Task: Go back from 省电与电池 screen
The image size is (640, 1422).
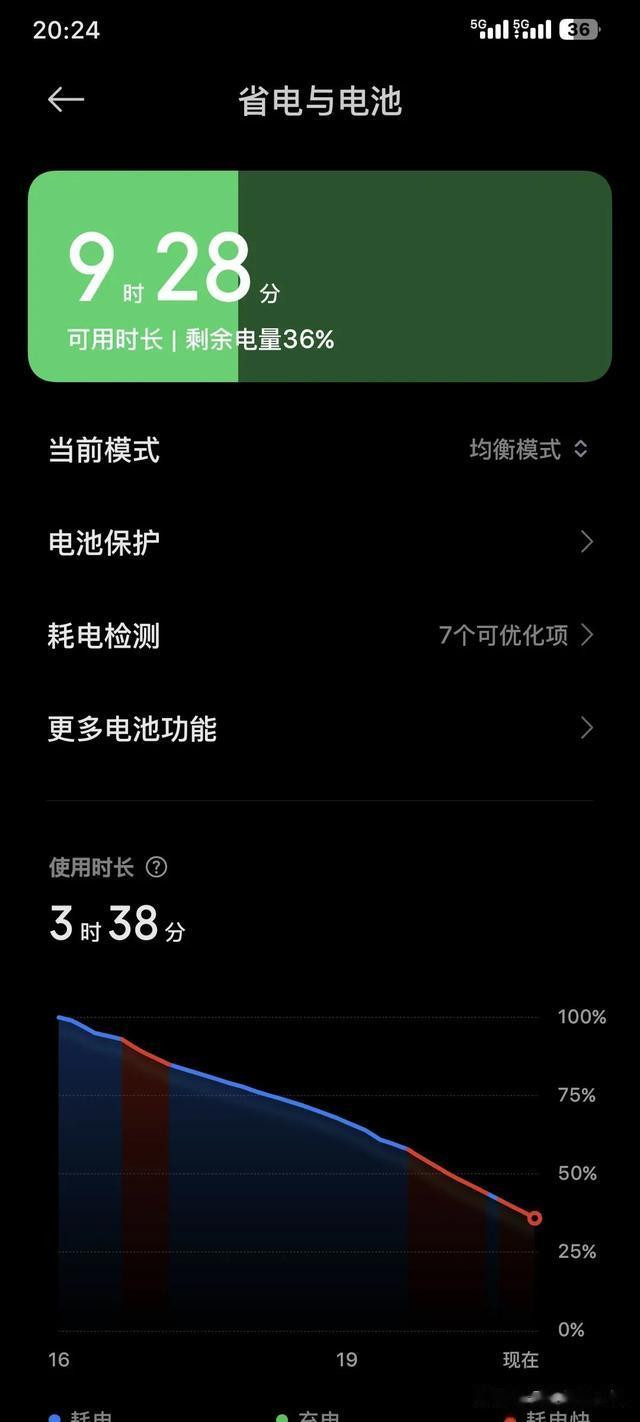Action: coord(66,100)
